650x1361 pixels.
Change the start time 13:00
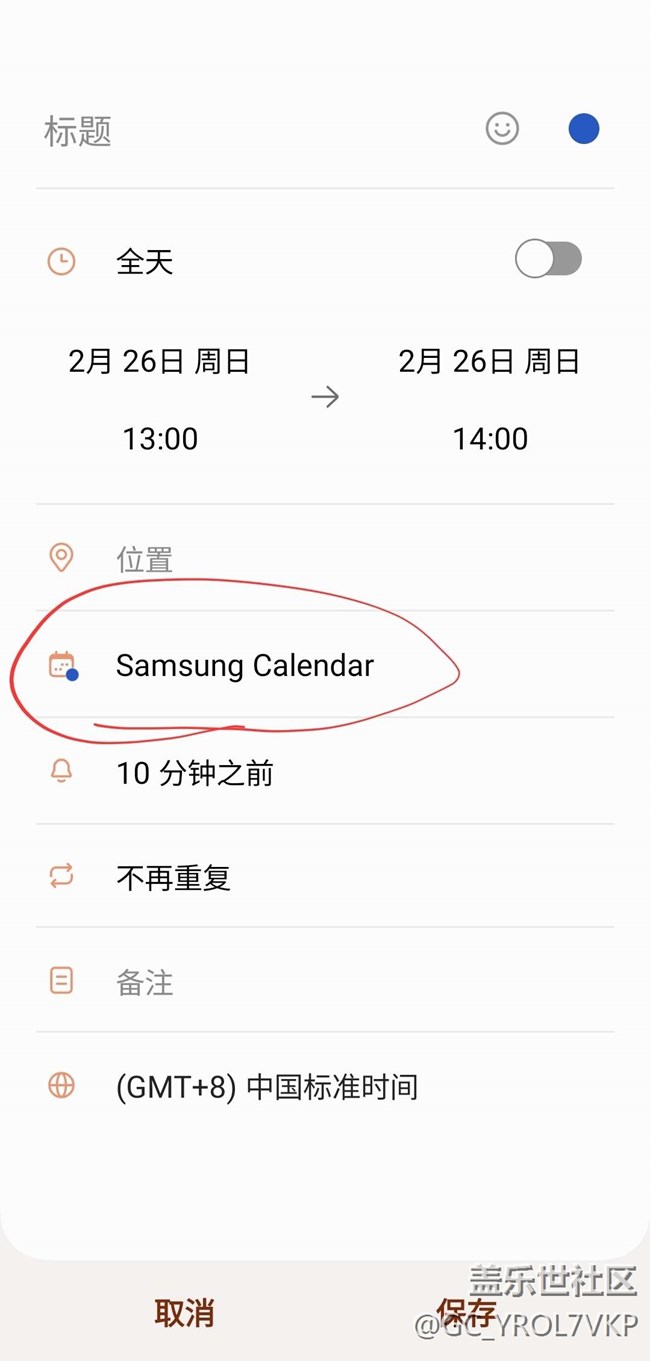click(160, 439)
